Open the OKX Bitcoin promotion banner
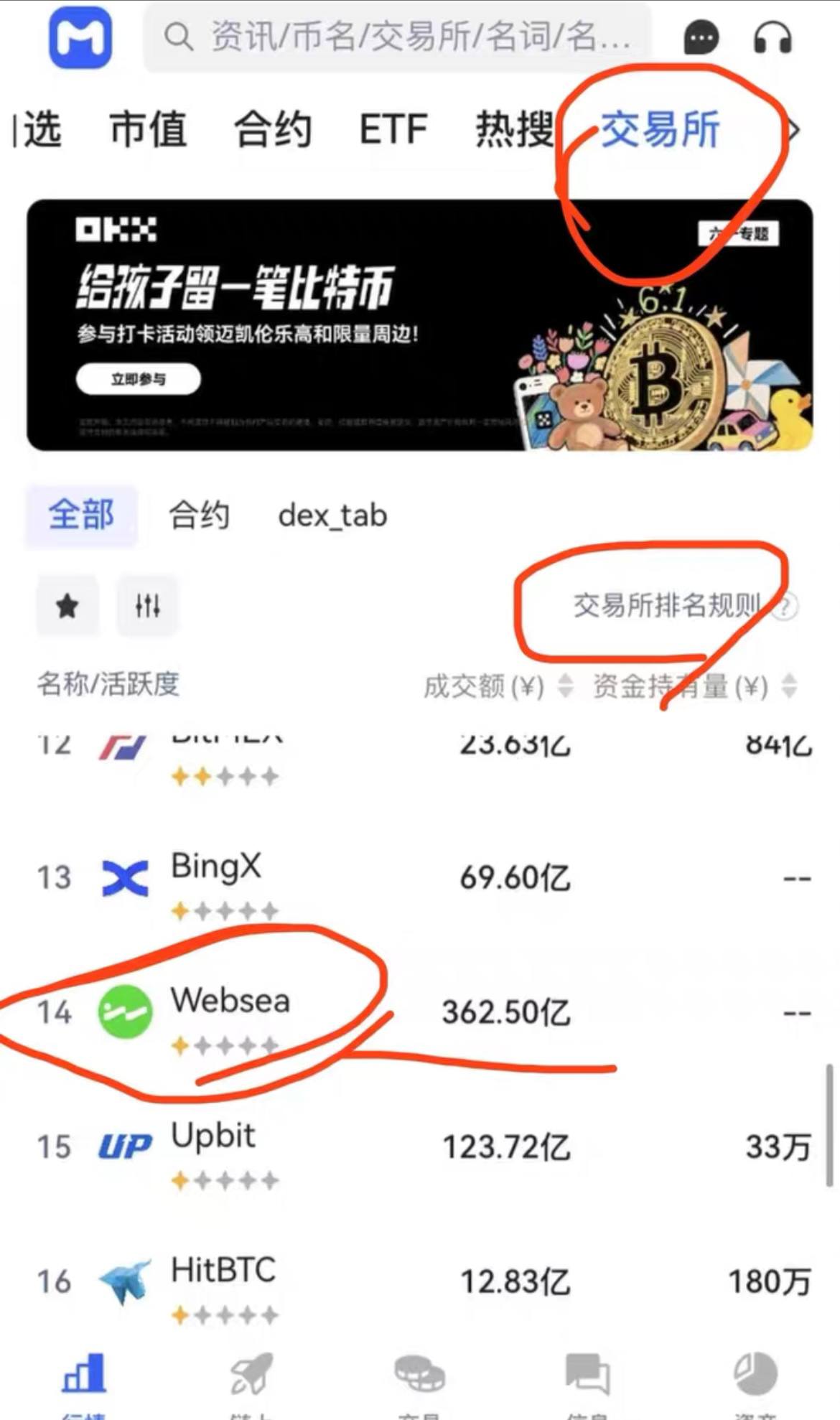 [420, 324]
